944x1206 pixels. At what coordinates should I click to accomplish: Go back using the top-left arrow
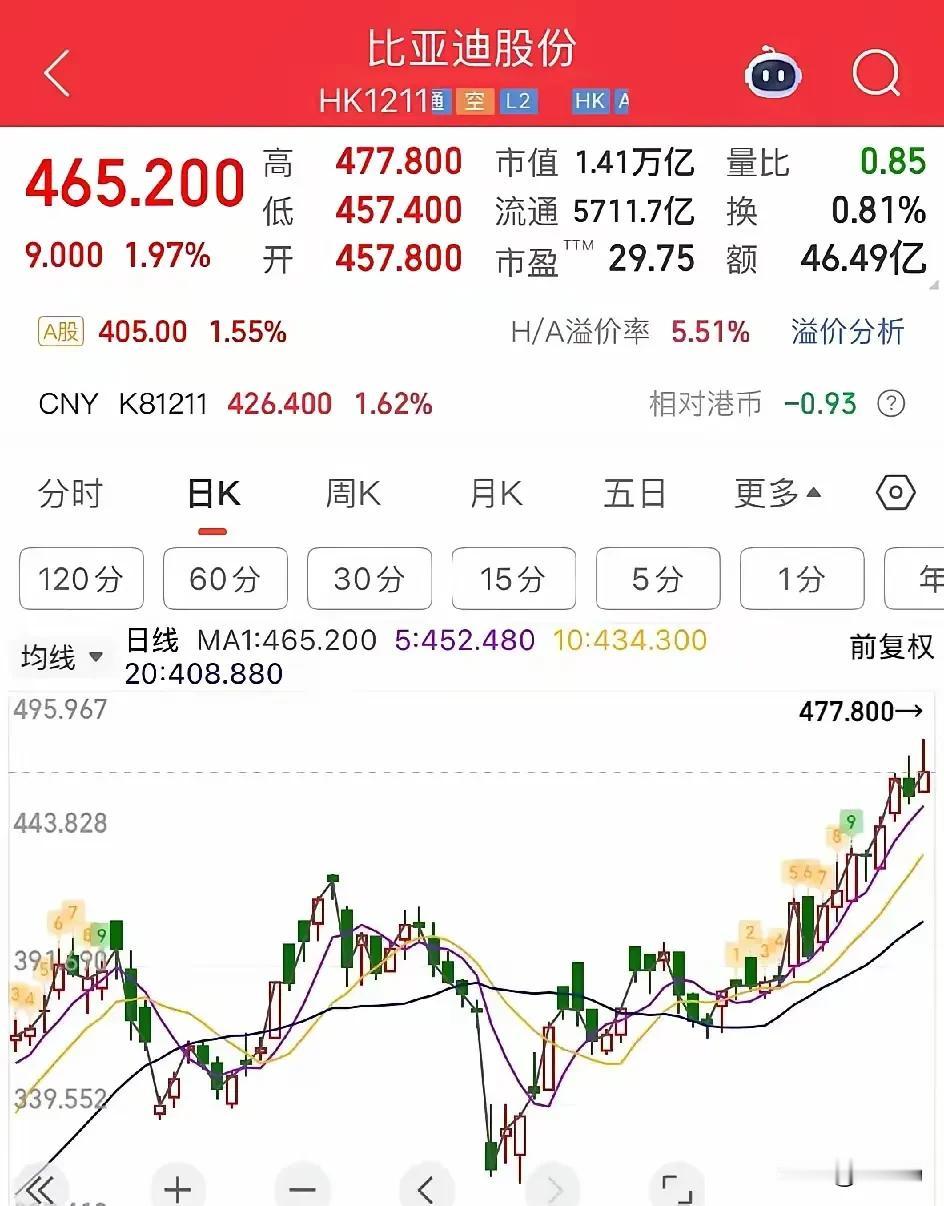[57, 72]
